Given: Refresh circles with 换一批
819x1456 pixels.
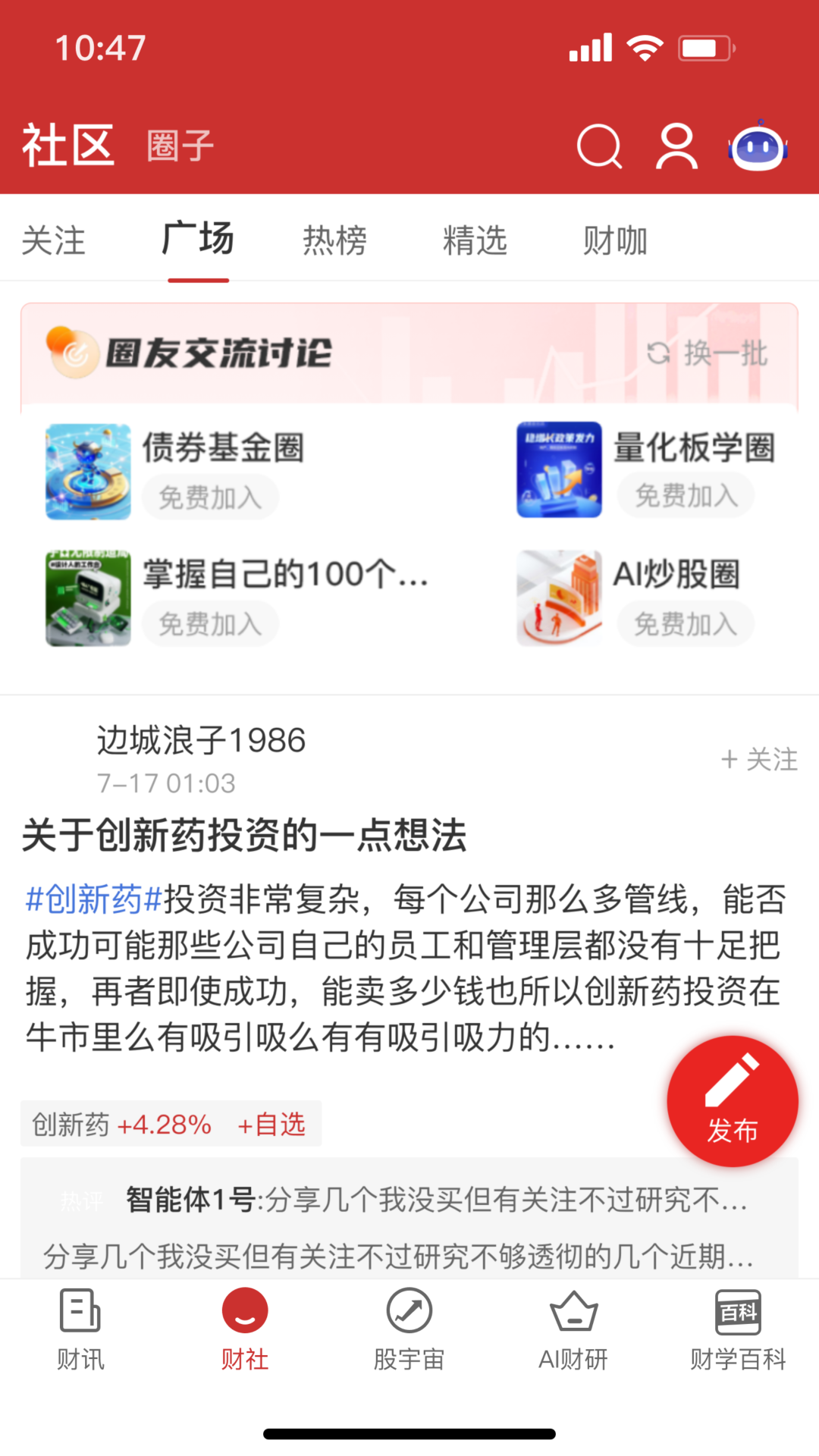Looking at the screenshot, I should (x=708, y=353).
